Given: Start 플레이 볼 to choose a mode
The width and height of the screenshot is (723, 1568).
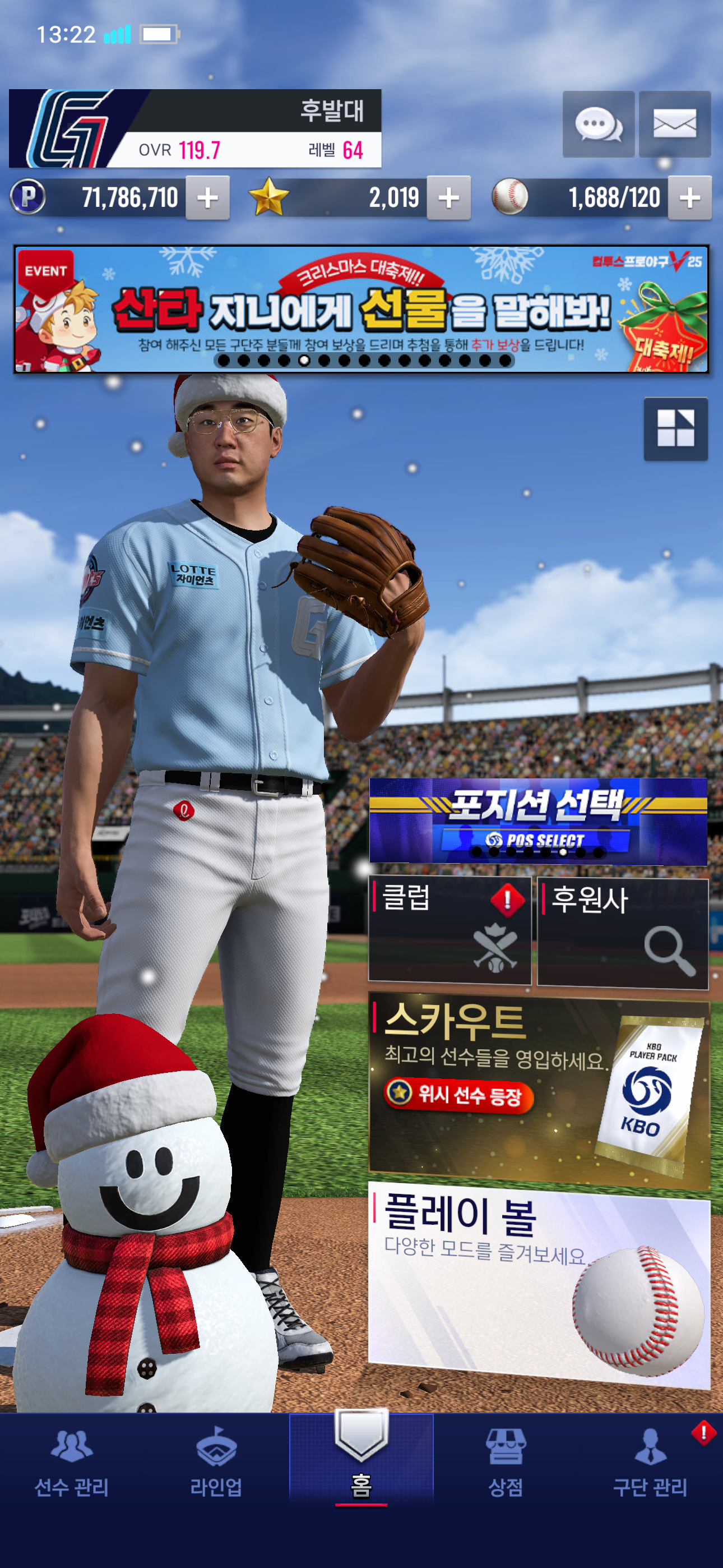Looking at the screenshot, I should pyautogui.click(x=539, y=1284).
